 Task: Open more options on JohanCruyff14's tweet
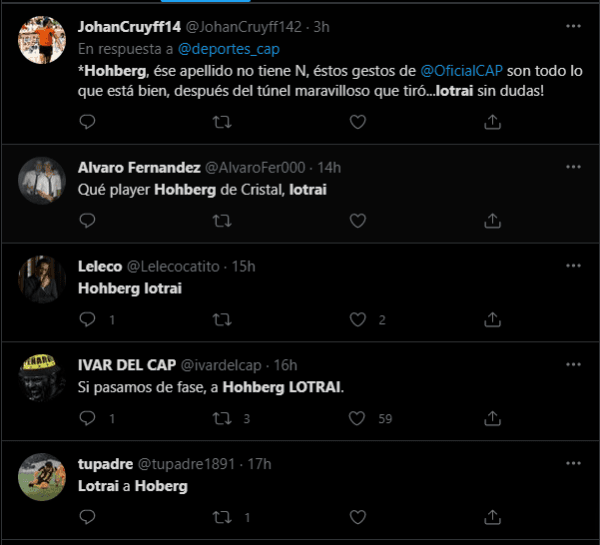pos(573,26)
